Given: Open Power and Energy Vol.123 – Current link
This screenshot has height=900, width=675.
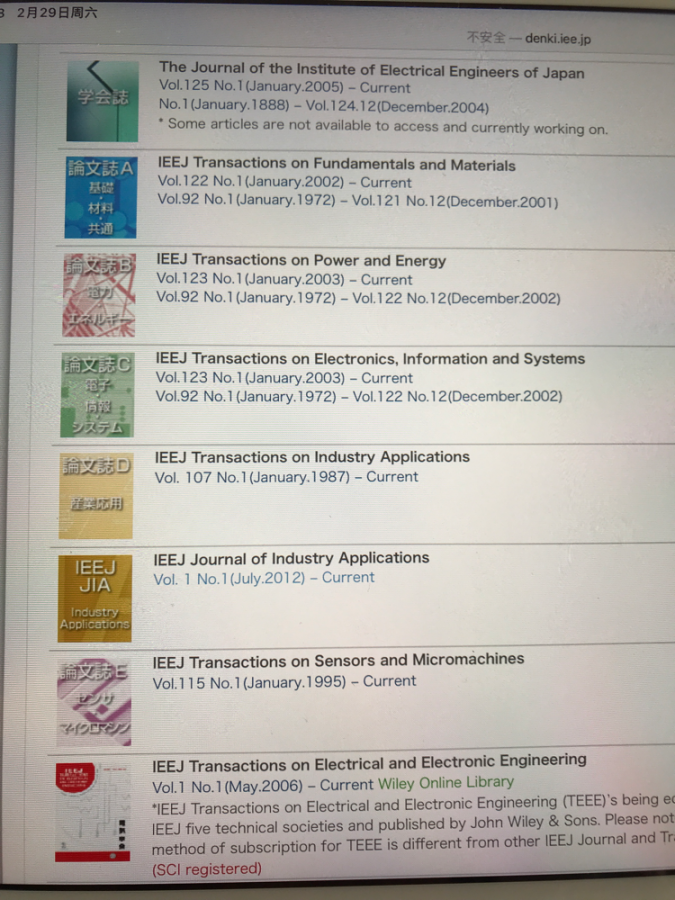Looking at the screenshot, I should [284, 280].
